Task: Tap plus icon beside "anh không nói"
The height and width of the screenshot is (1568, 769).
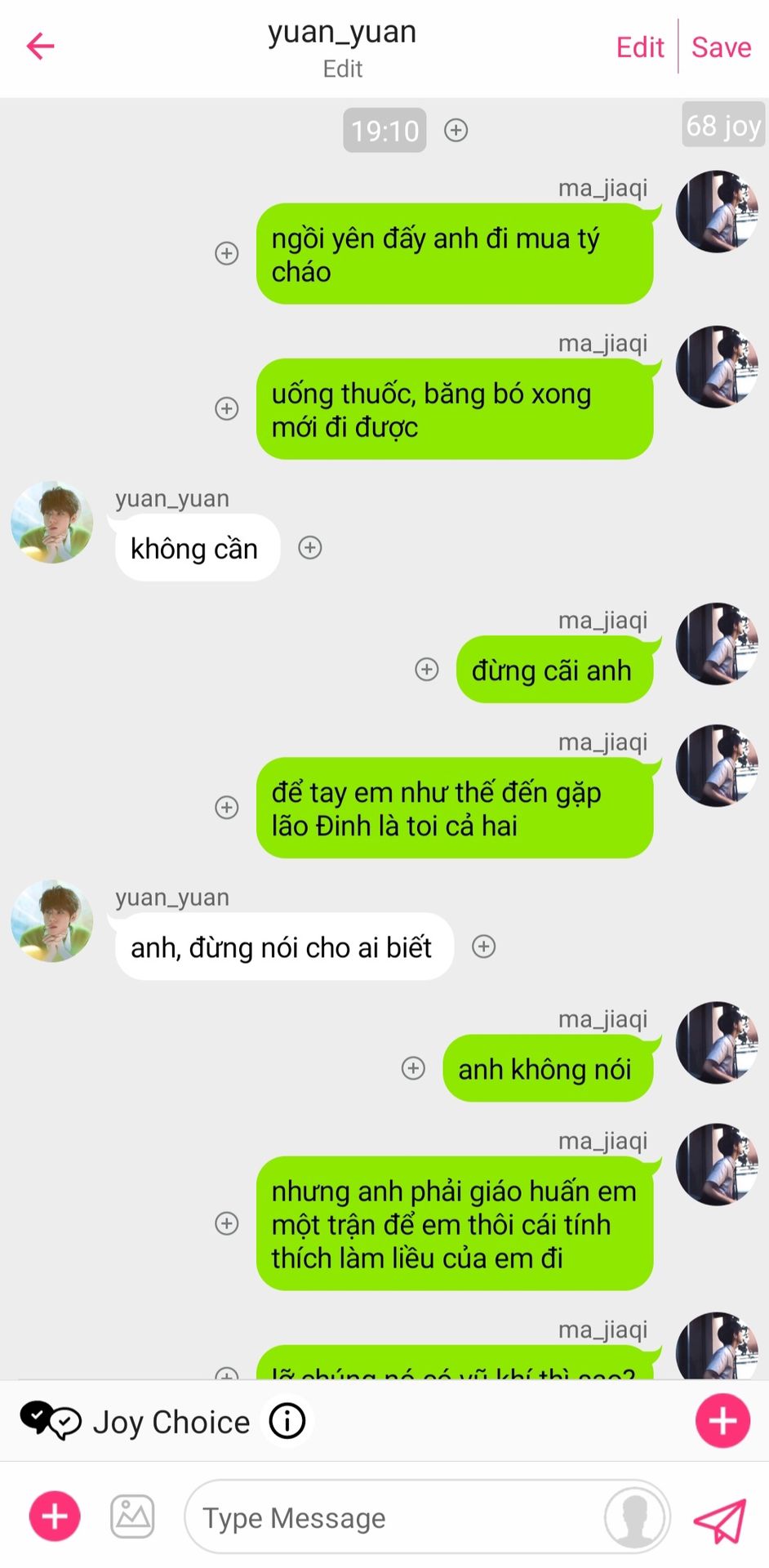Action: click(x=414, y=1068)
